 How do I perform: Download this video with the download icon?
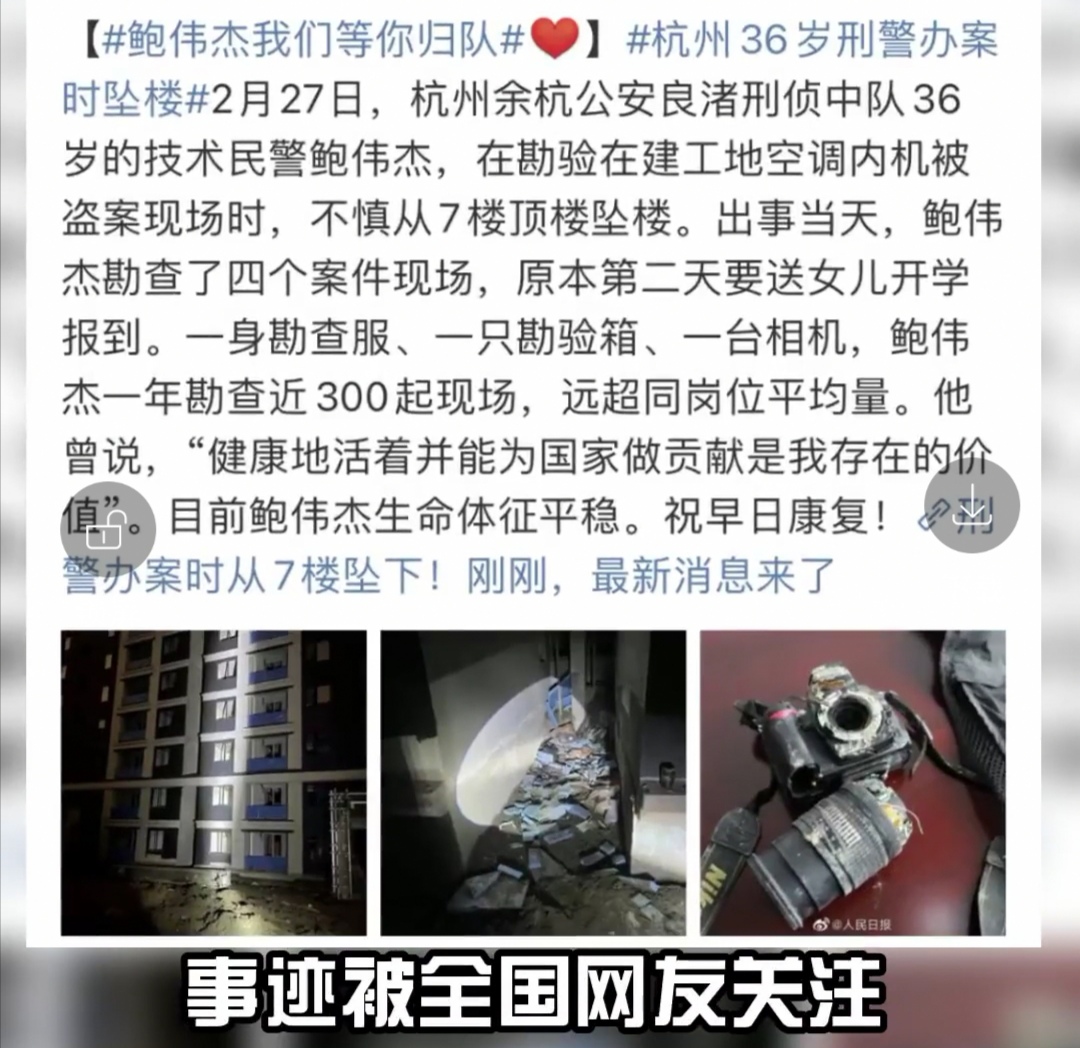[x=971, y=508]
